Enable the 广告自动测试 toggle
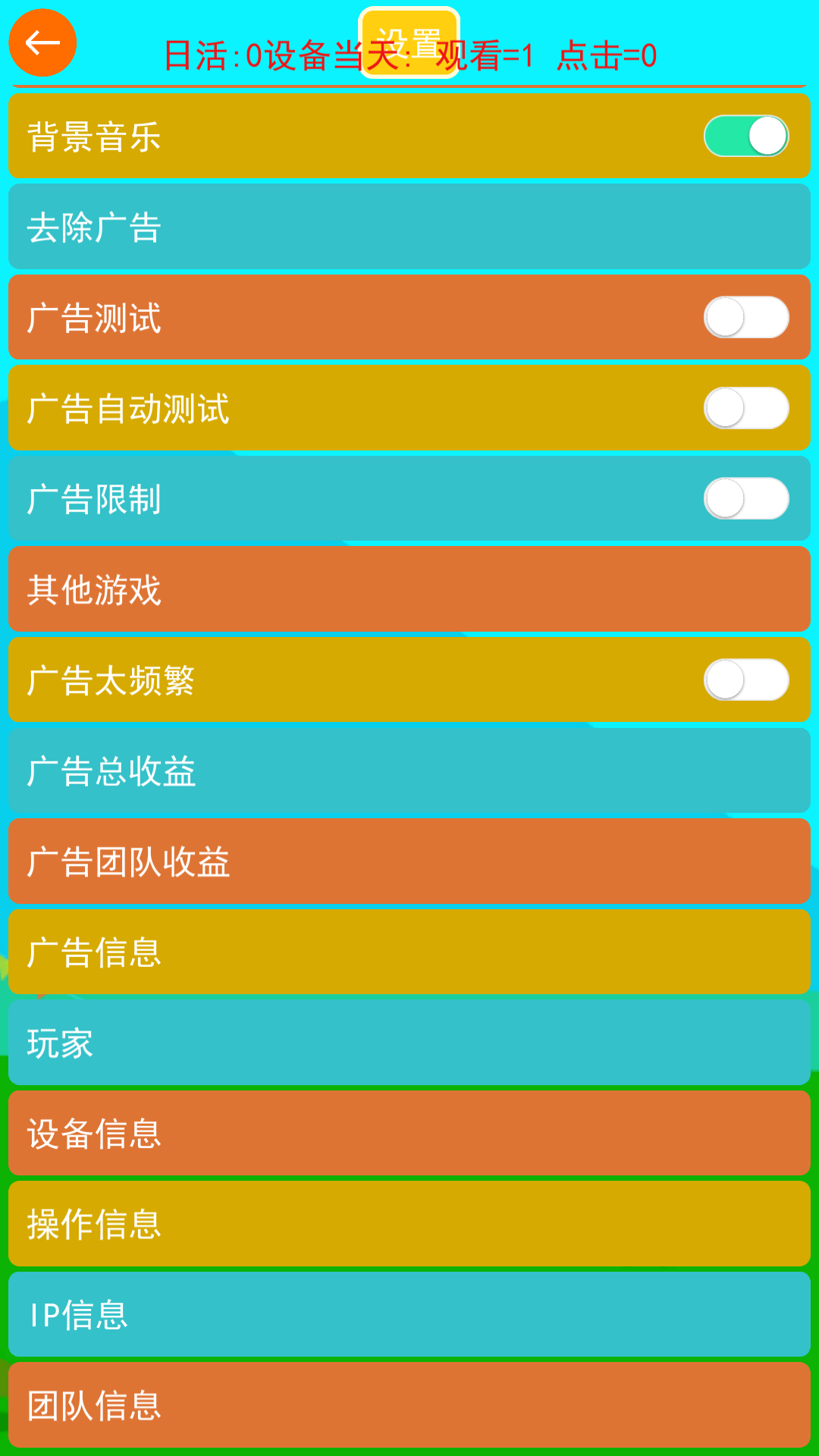The image size is (819, 1456). 746,408
